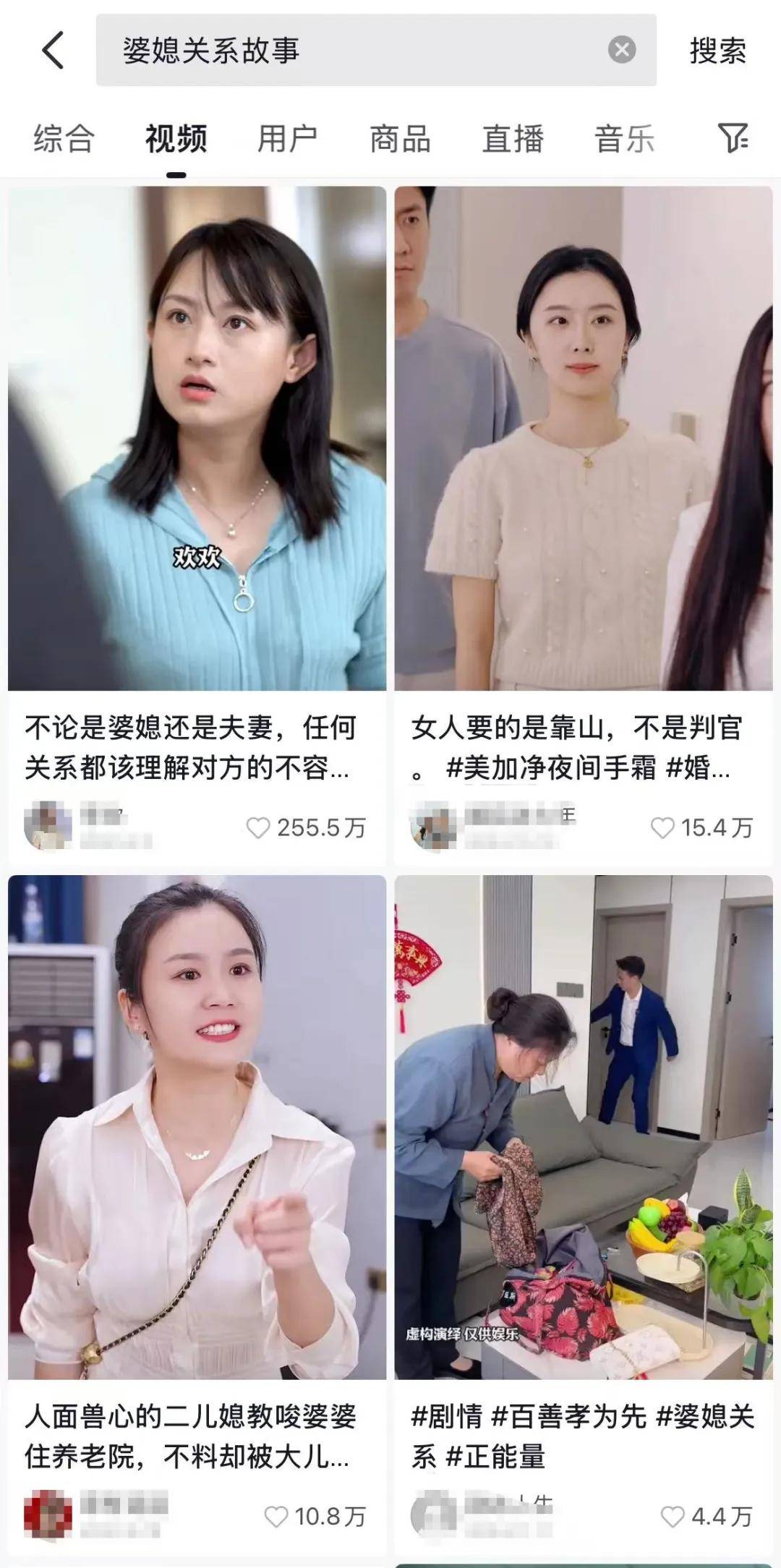This screenshot has height=1568, width=781.
Task: Open the video 不论是婆媳还是夫妻
Action: pyautogui.click(x=197, y=438)
